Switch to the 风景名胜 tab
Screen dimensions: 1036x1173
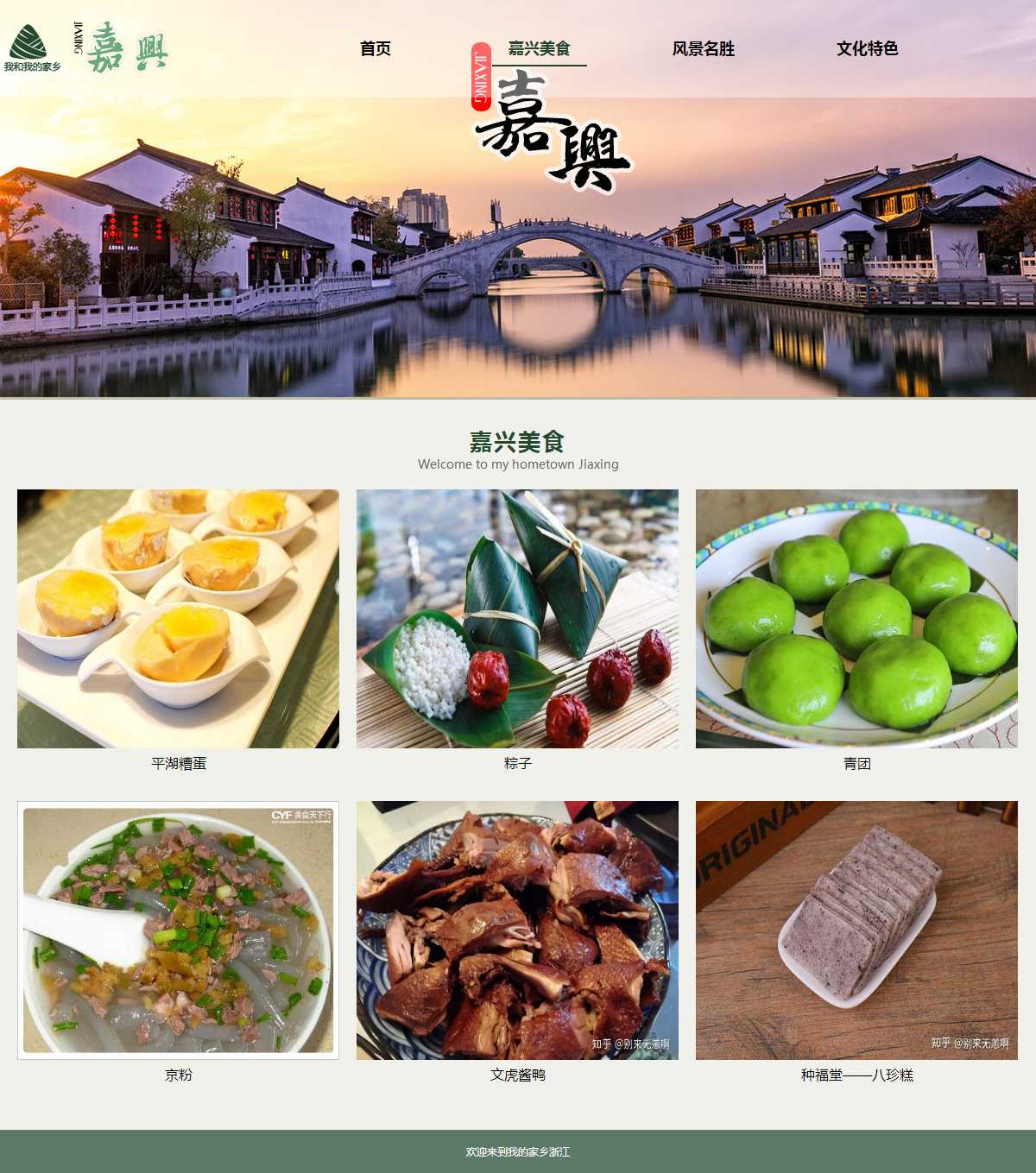(703, 49)
